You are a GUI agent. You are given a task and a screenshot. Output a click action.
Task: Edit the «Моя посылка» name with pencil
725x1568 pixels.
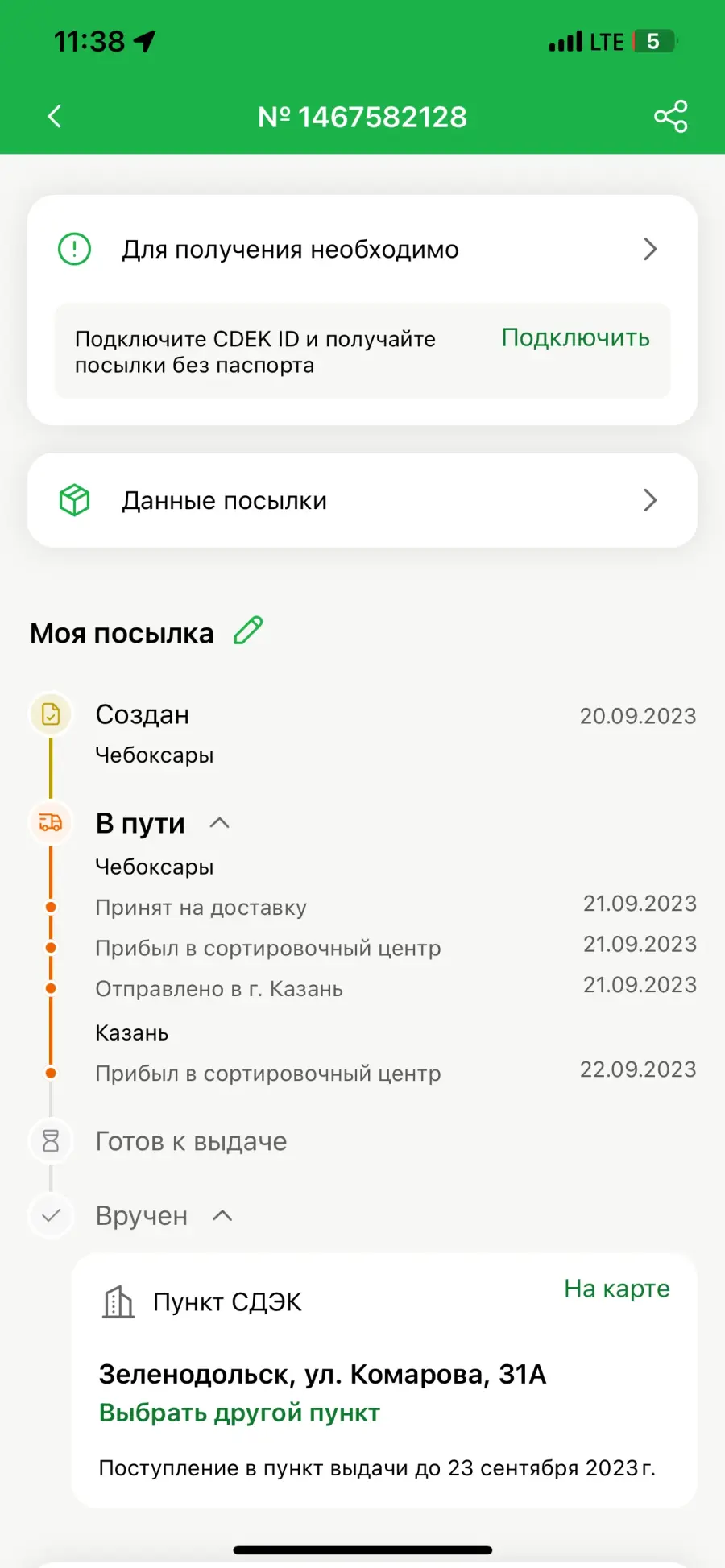(x=248, y=631)
